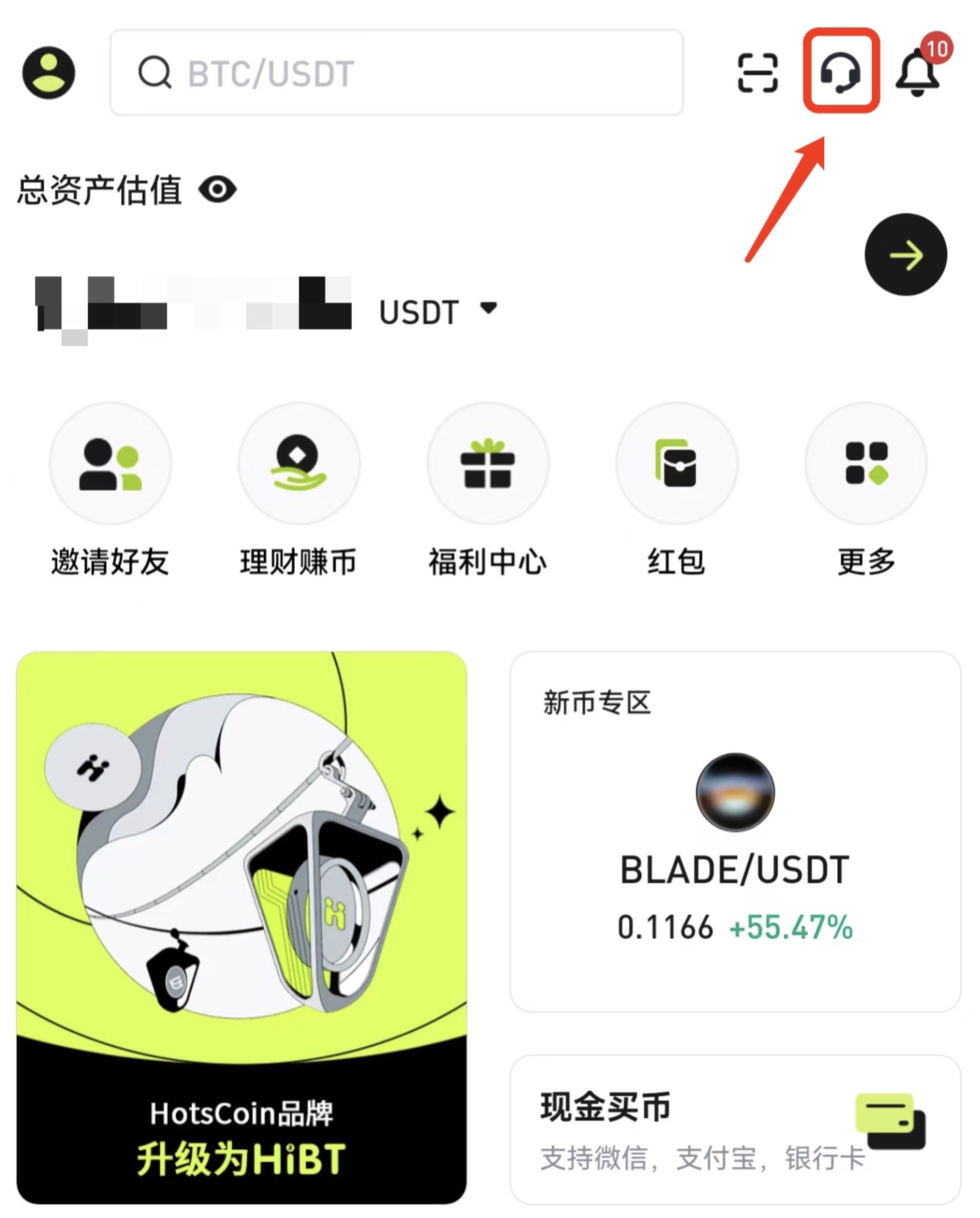Toggle total asset value visibility eye
980x1218 pixels.
217,189
